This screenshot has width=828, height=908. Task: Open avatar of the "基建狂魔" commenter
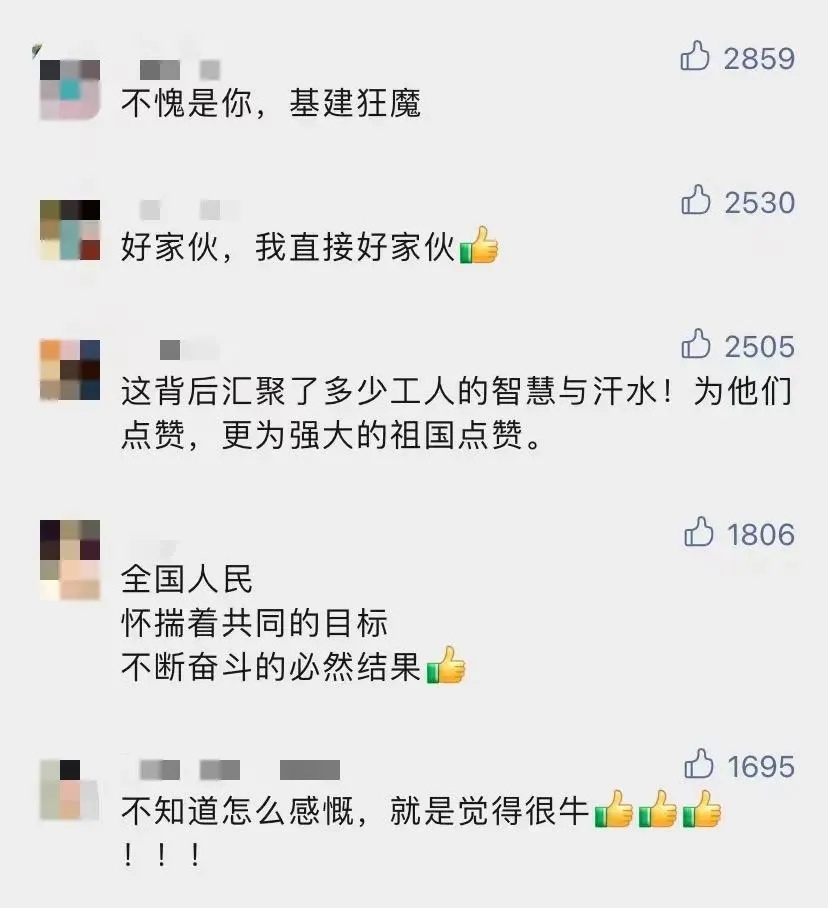click(70, 90)
